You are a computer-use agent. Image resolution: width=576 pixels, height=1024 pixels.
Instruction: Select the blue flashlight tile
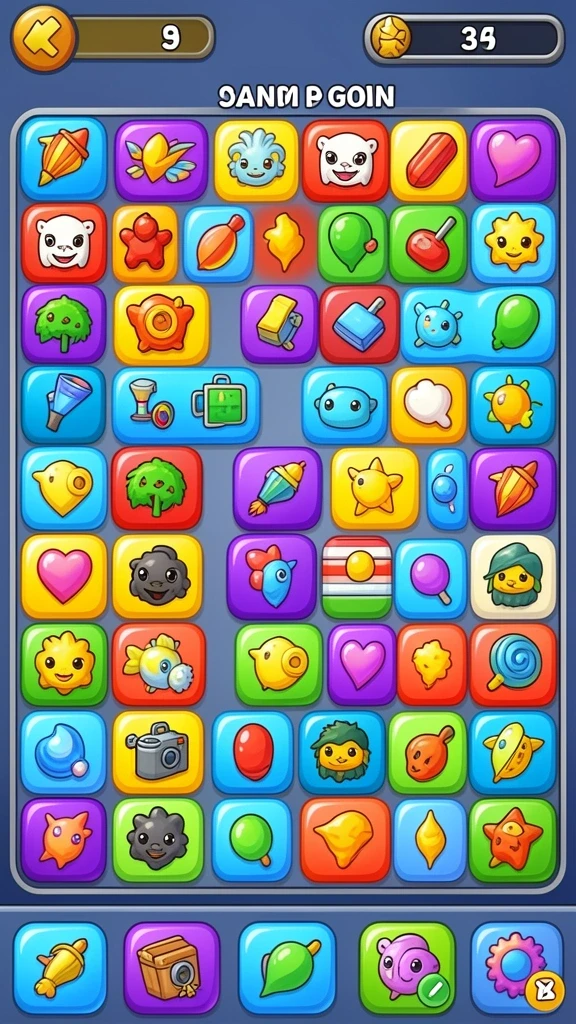point(63,405)
